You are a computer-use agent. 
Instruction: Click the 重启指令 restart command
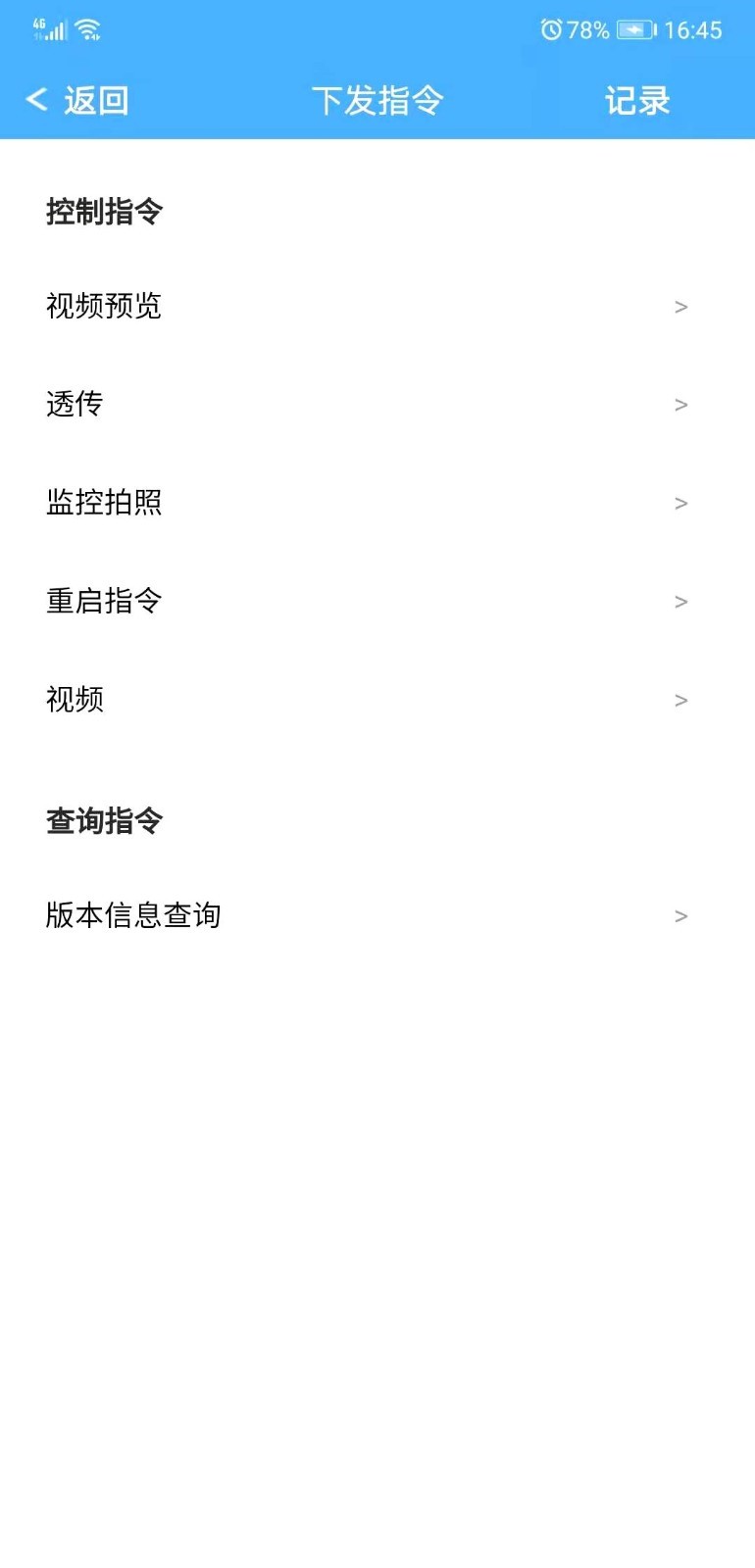[104, 600]
